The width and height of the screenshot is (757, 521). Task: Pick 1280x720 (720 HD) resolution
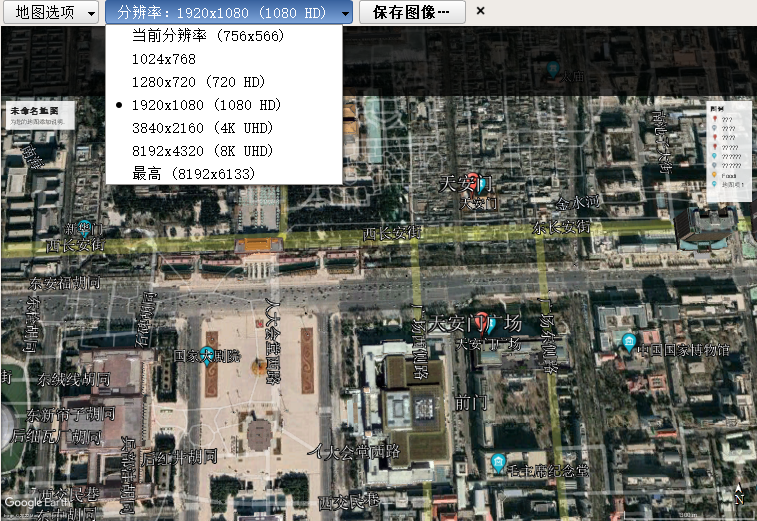(x=197, y=82)
